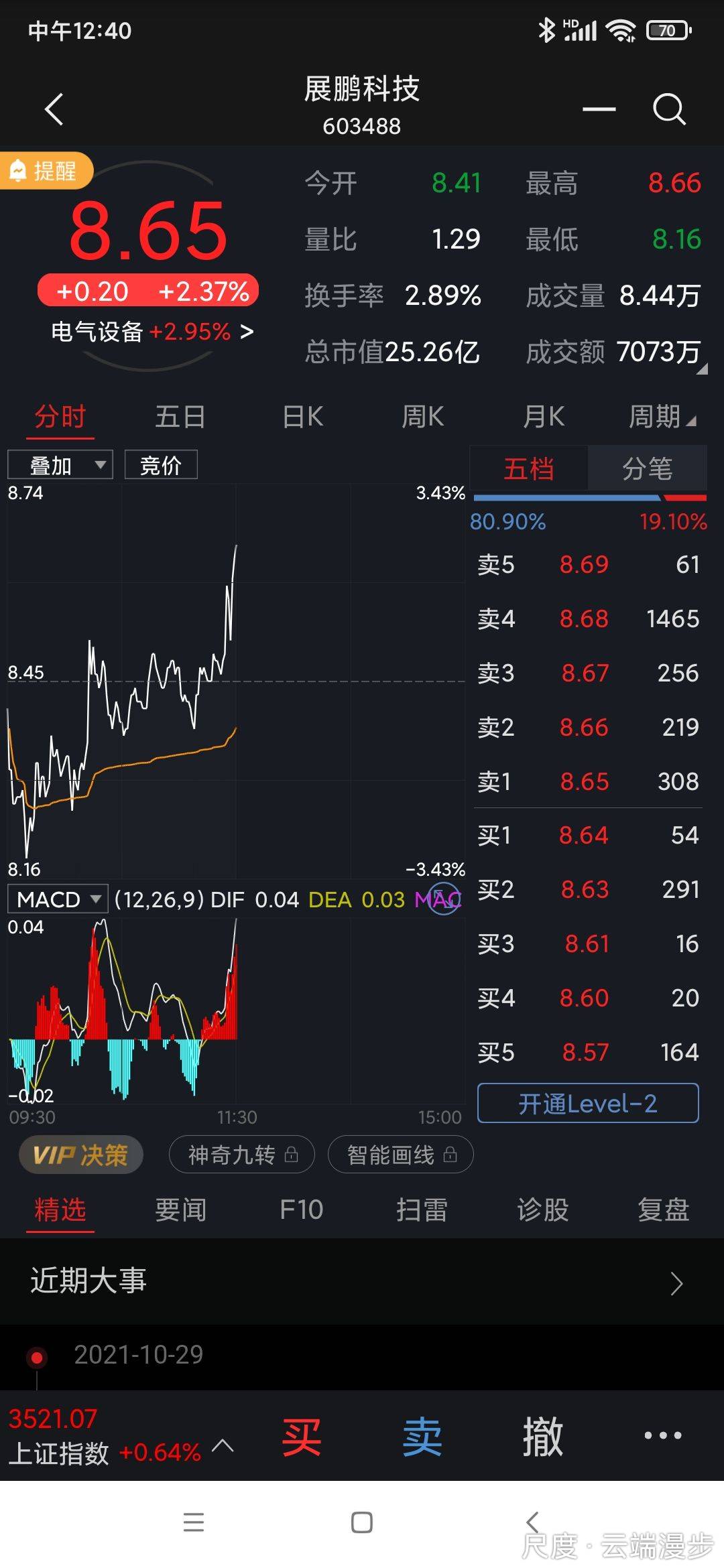
Task: Click the lock icon on 神奇九转
Action: [x=290, y=1155]
